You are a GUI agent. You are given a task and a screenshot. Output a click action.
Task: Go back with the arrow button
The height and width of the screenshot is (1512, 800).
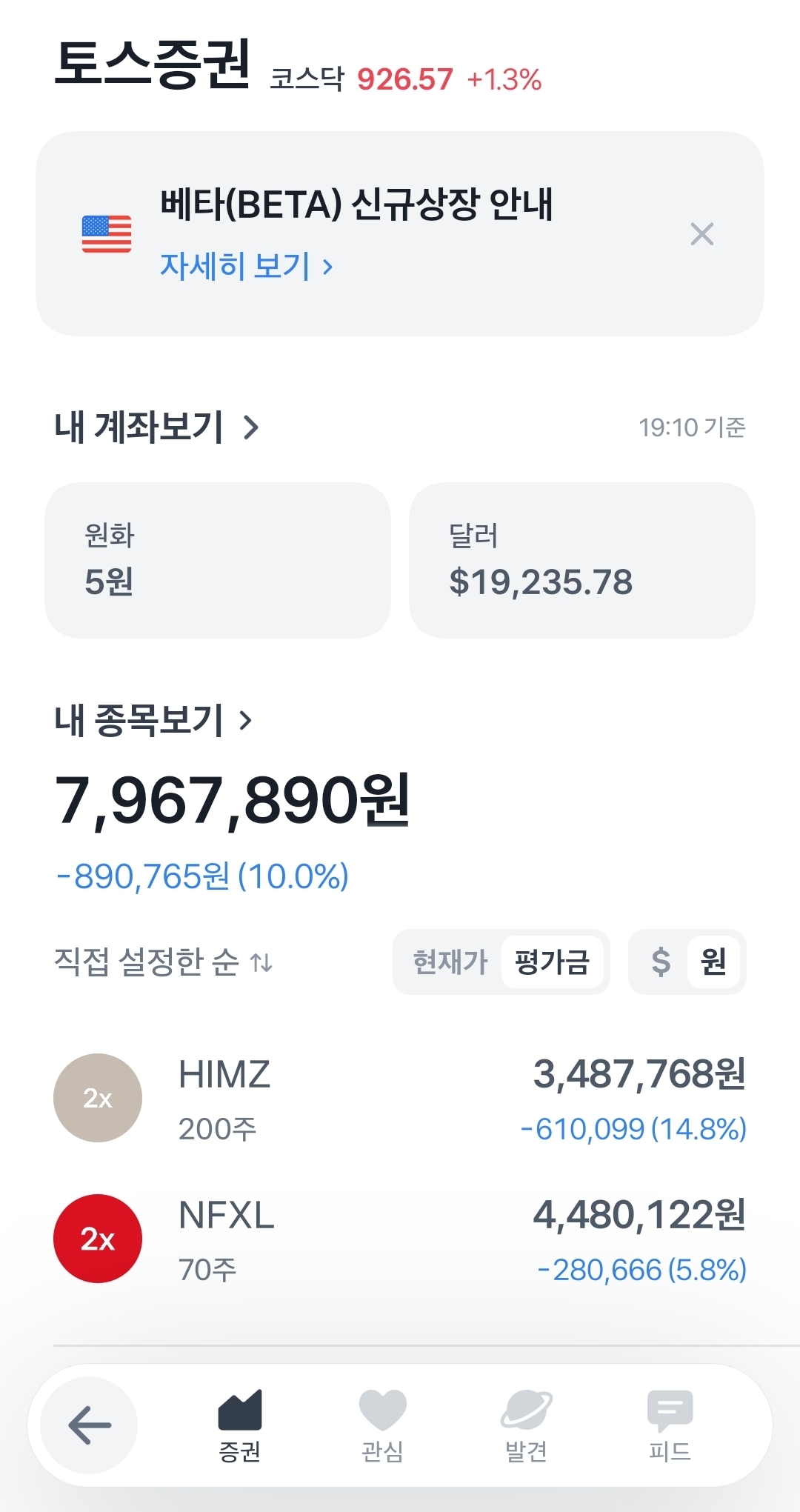[x=90, y=1425]
